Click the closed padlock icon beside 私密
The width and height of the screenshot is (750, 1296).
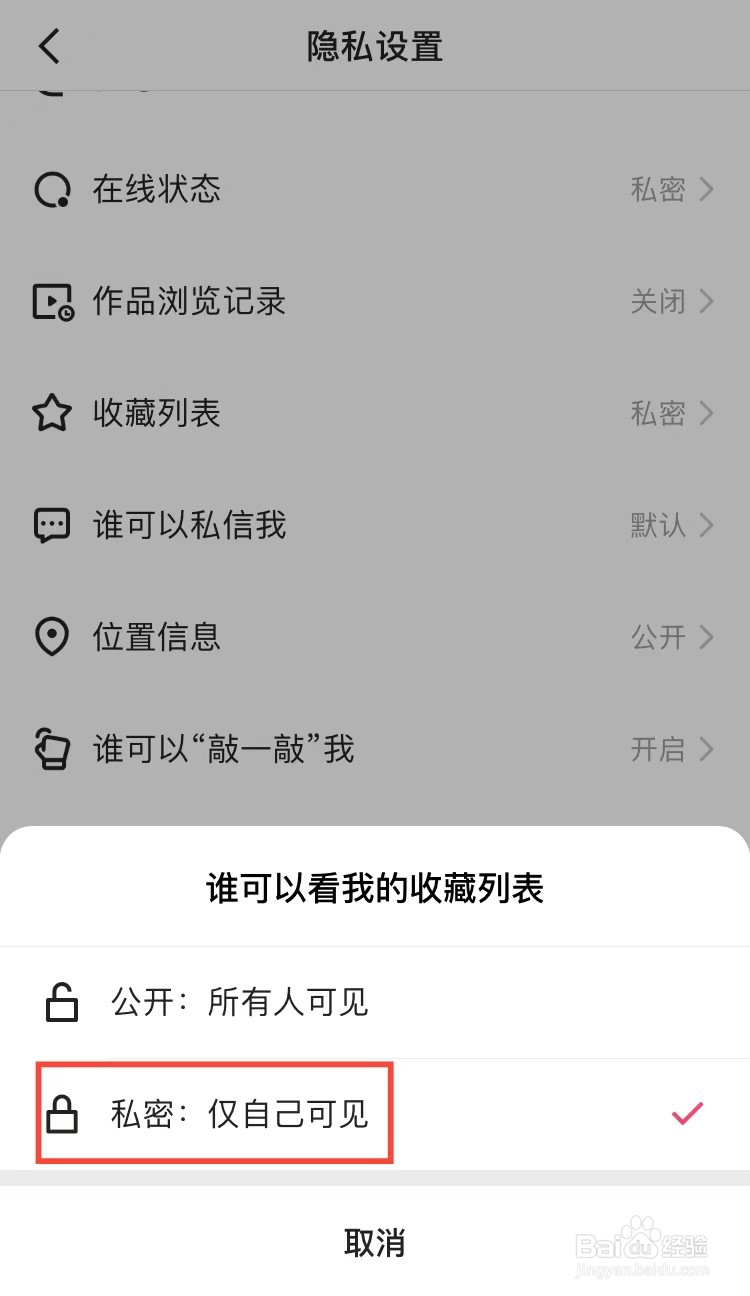pyautogui.click(x=62, y=1113)
